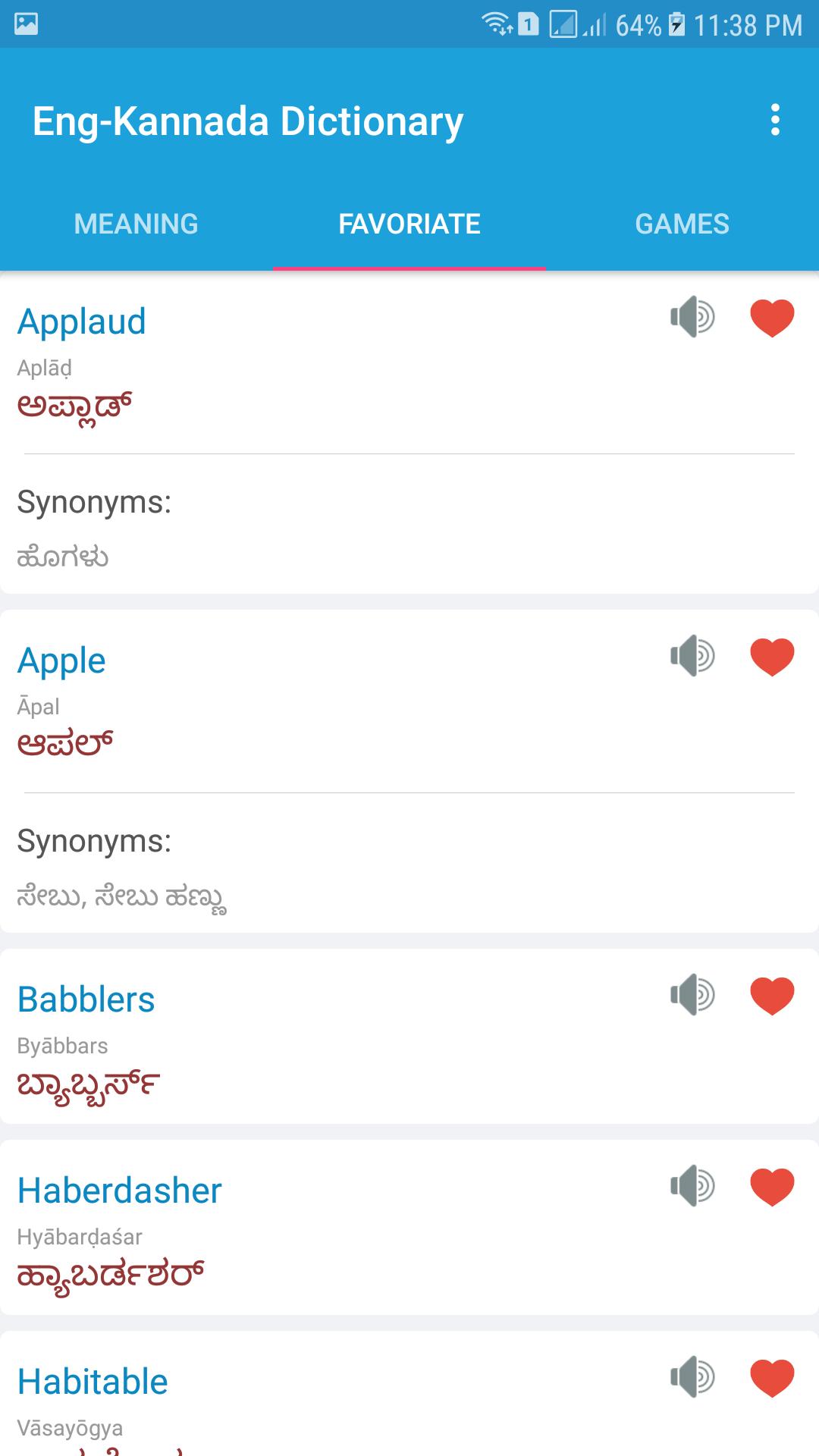The image size is (819, 1456).
Task: Tap the heart icon for Babblers
Action: point(772,995)
